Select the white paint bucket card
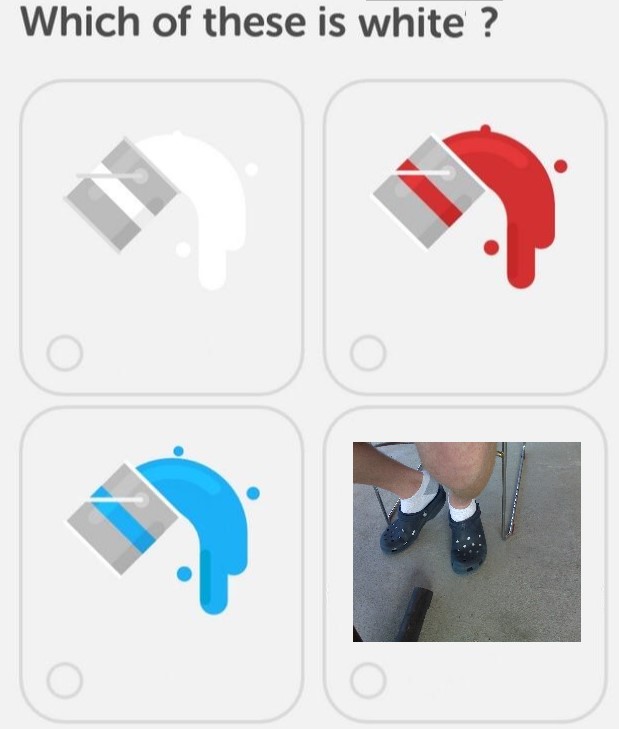 [x=161, y=237]
